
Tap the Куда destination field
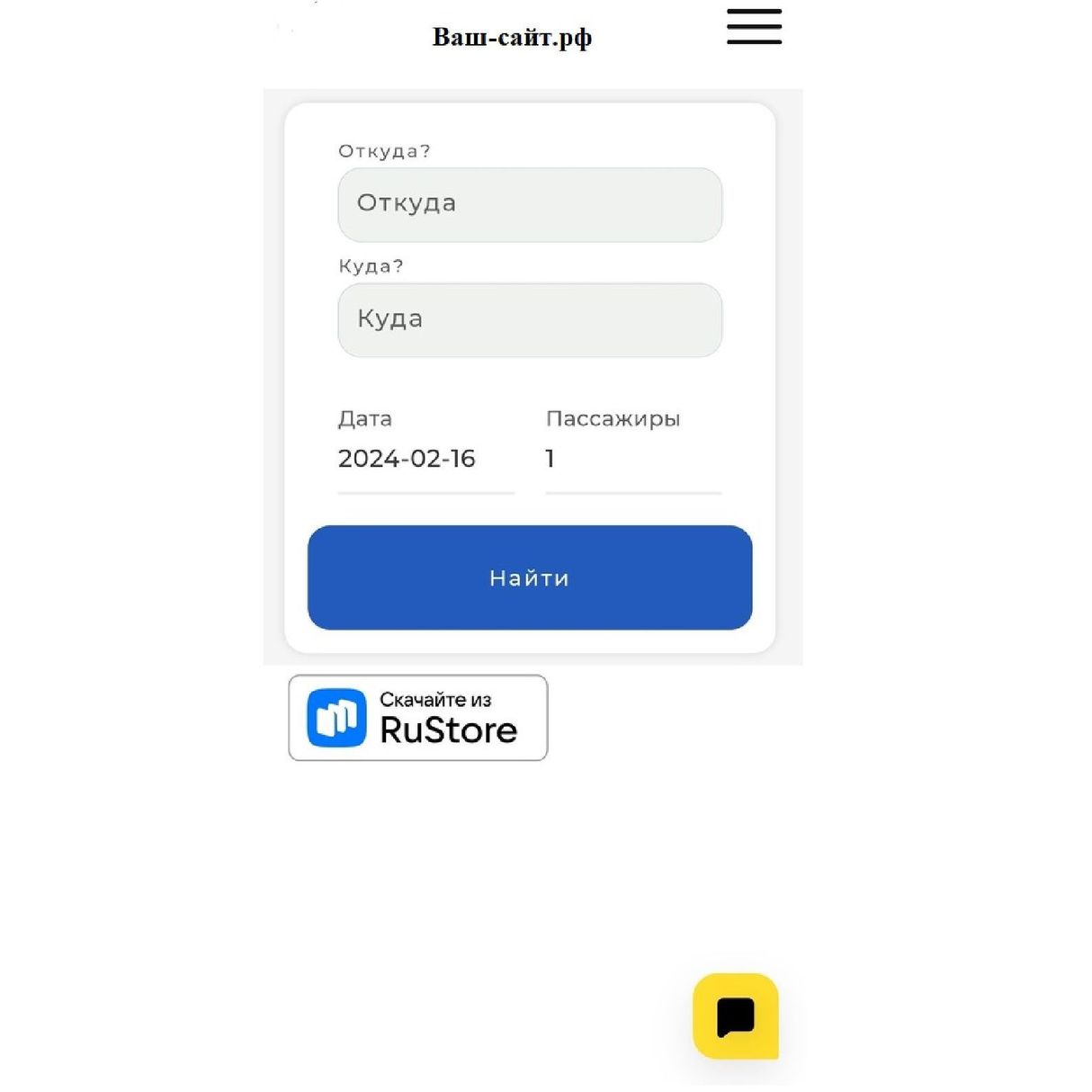pos(530,320)
